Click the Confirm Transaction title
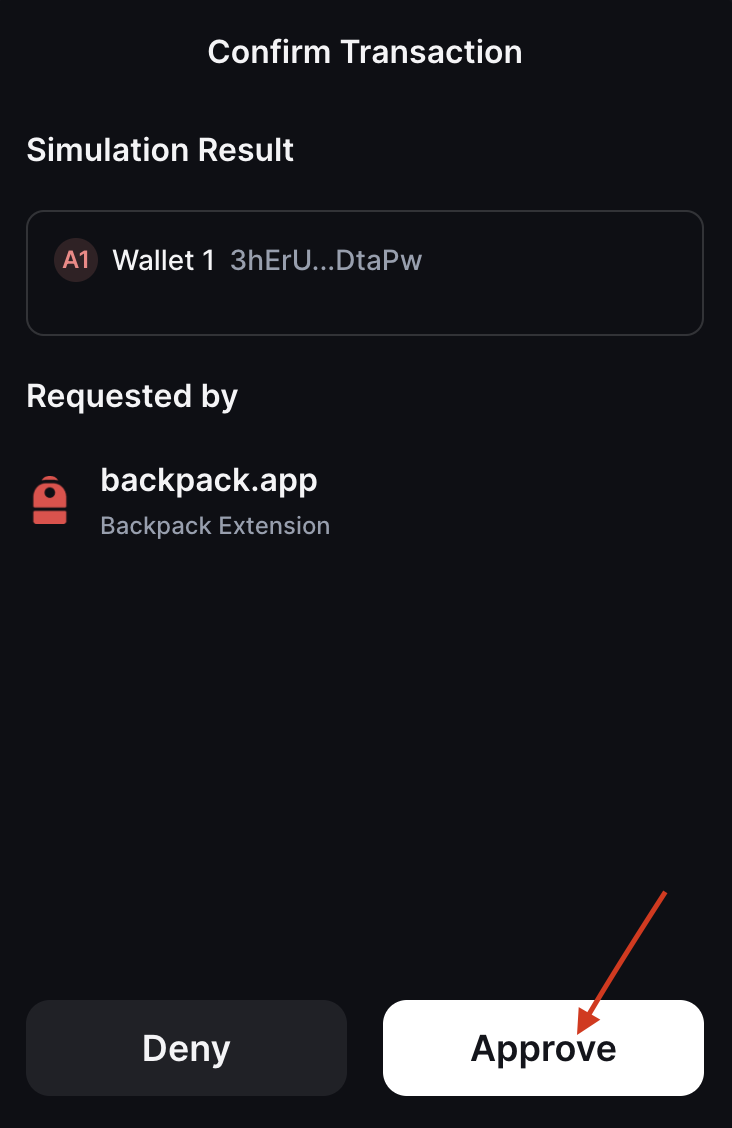This screenshot has width=732, height=1128. (365, 51)
